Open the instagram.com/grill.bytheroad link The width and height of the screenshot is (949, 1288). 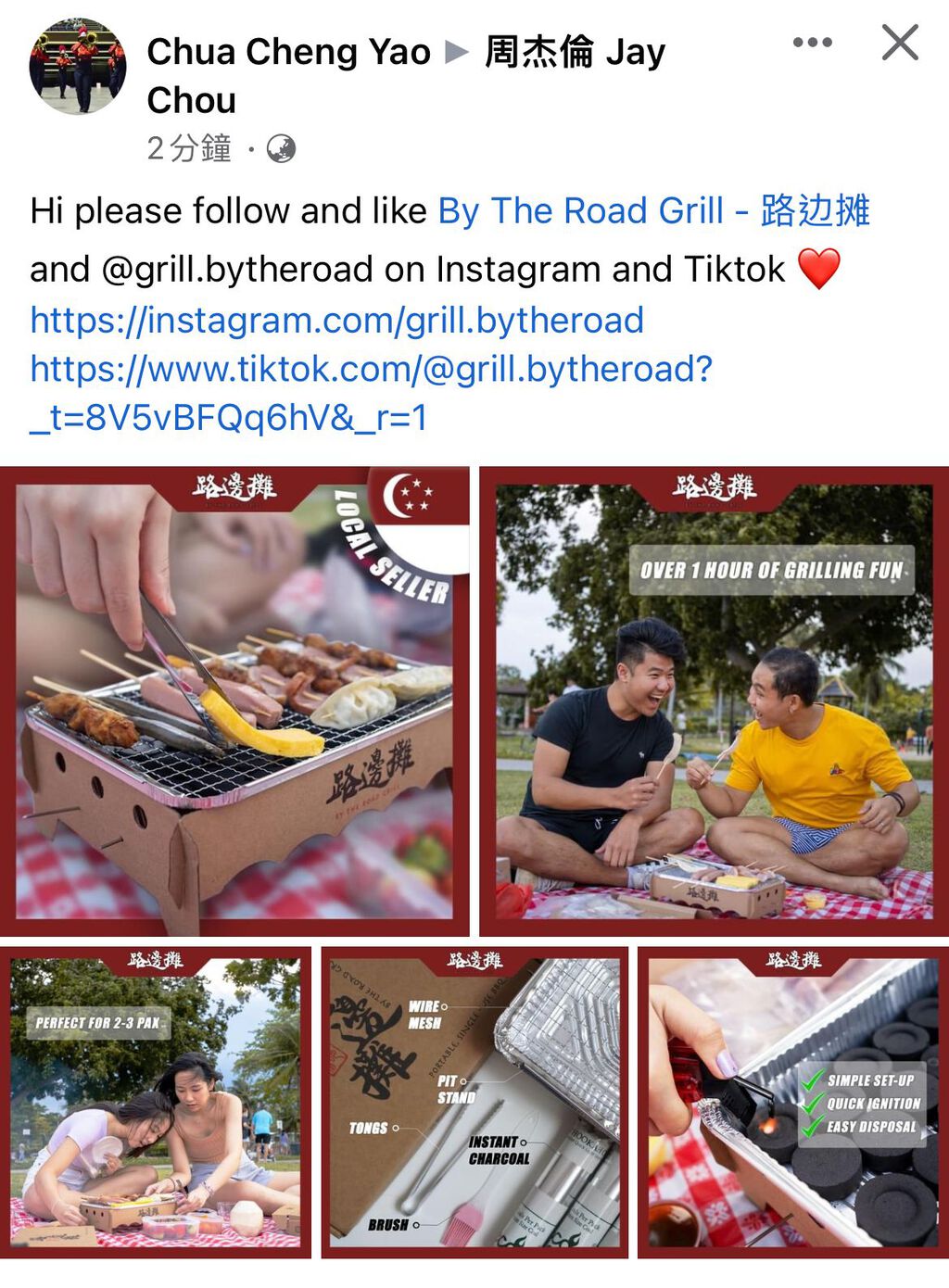[336, 321]
